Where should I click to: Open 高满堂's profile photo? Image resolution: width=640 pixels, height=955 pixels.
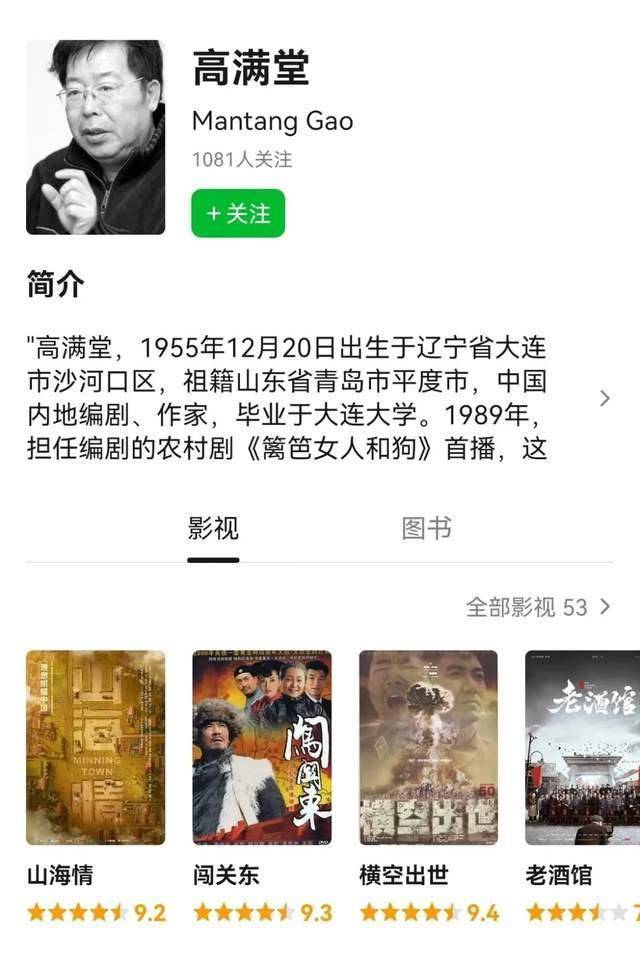tap(96, 137)
